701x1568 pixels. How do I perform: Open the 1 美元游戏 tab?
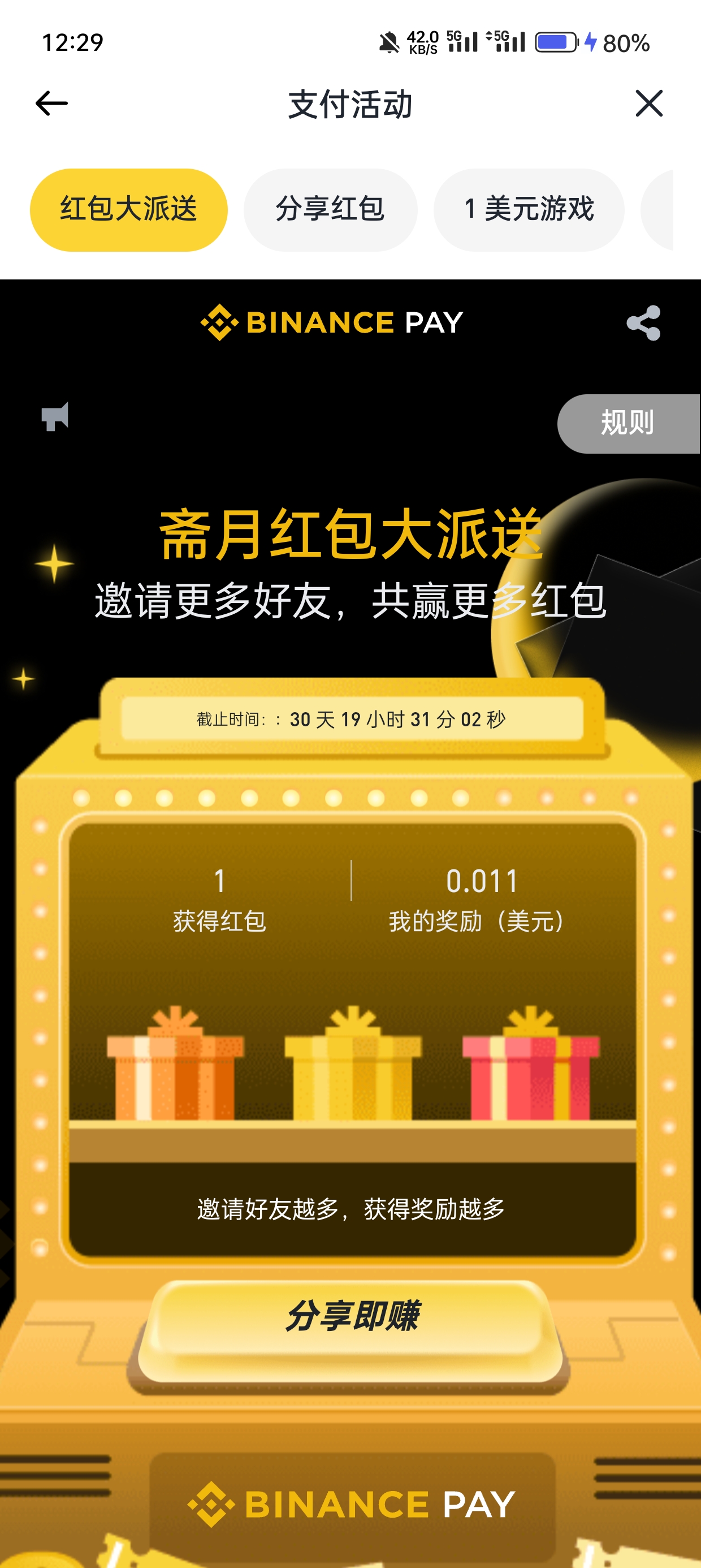[x=529, y=209]
